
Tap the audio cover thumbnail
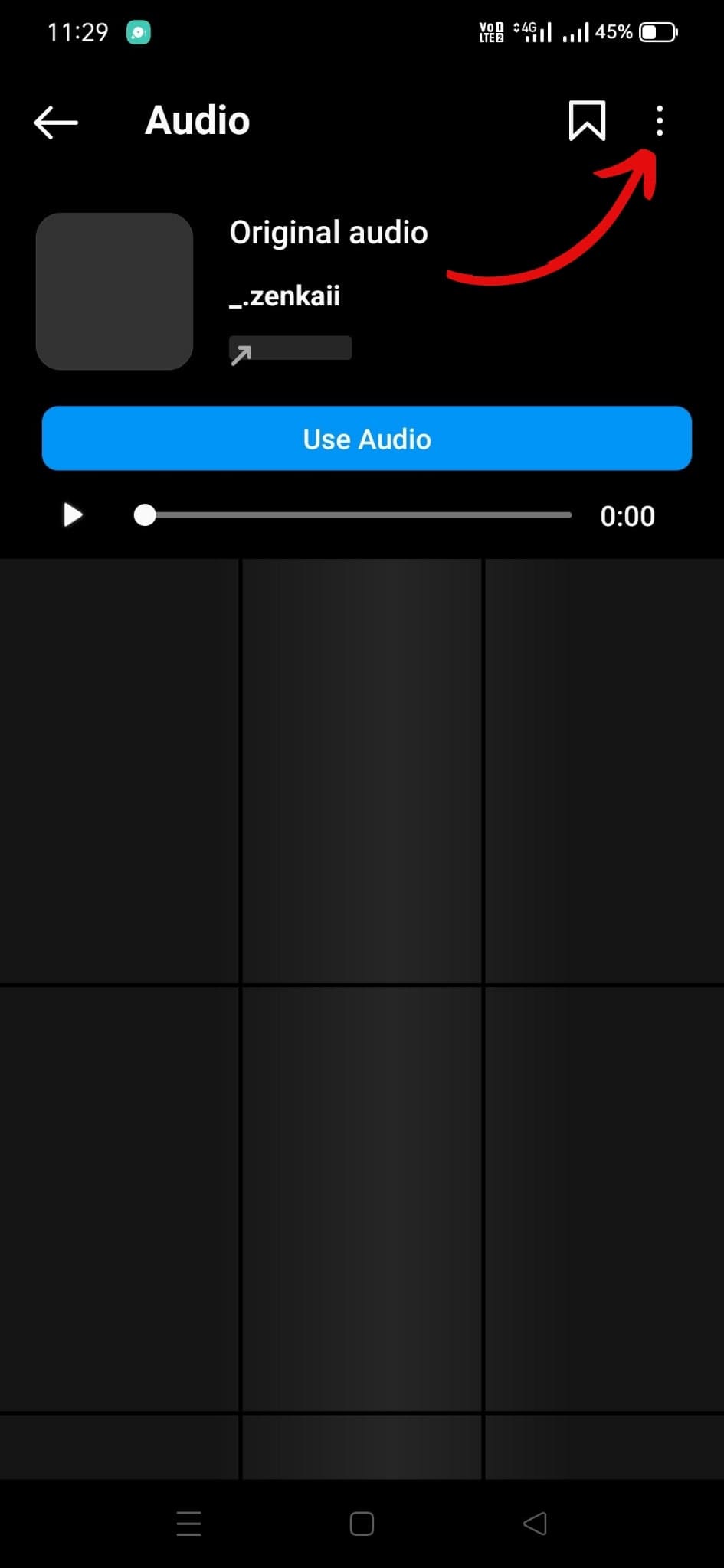tap(115, 291)
